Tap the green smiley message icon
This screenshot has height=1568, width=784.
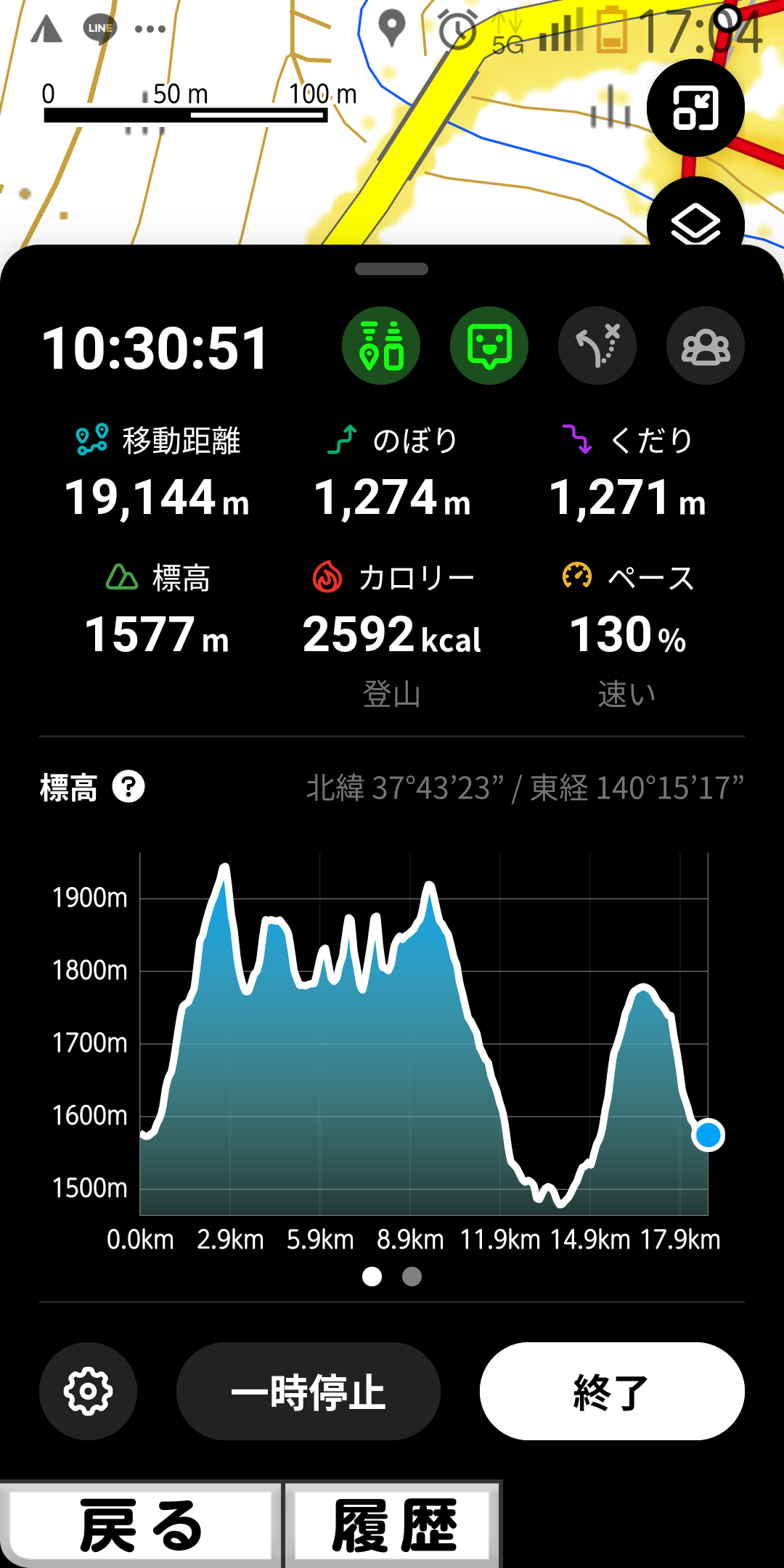[x=489, y=346]
